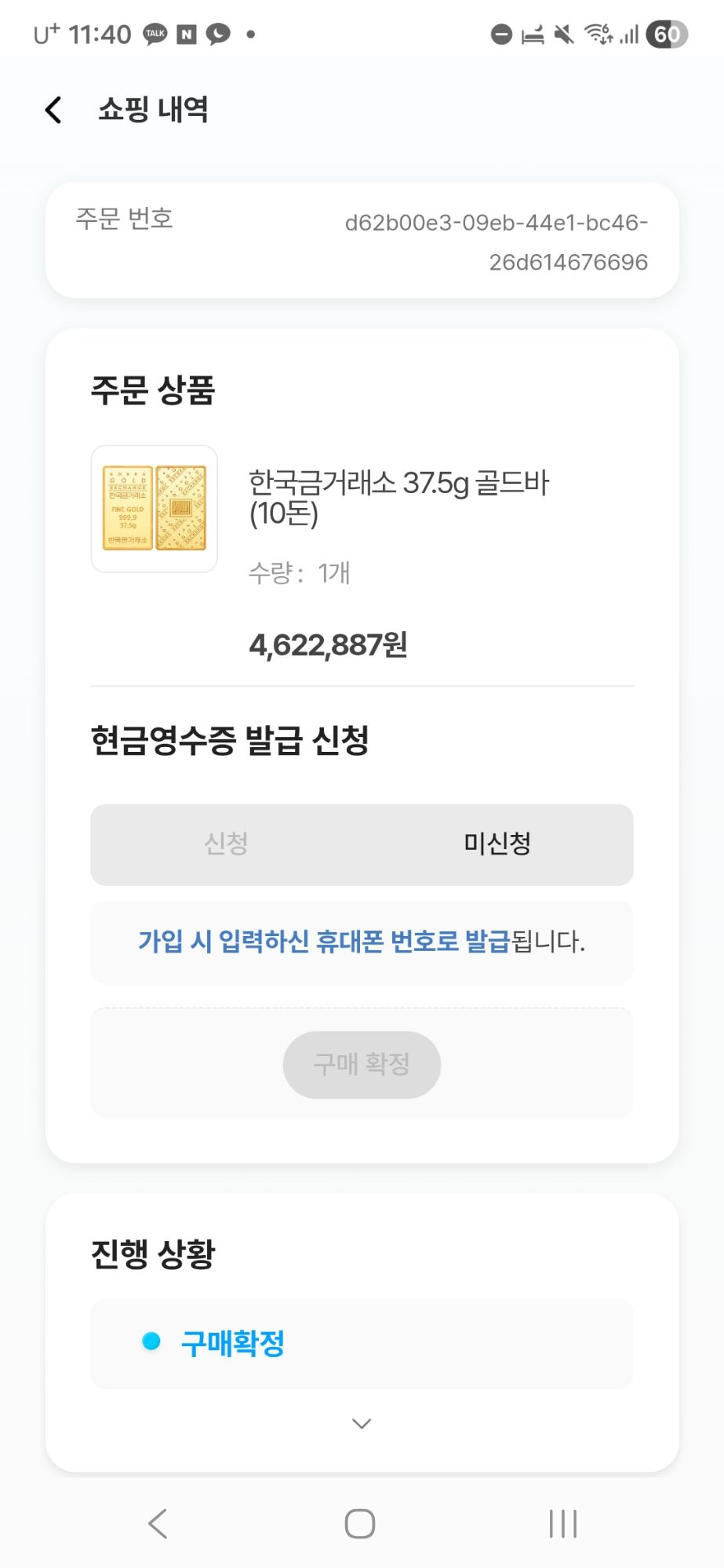Tap system home button
Screen dimensions: 724x1568
[x=360, y=1523]
